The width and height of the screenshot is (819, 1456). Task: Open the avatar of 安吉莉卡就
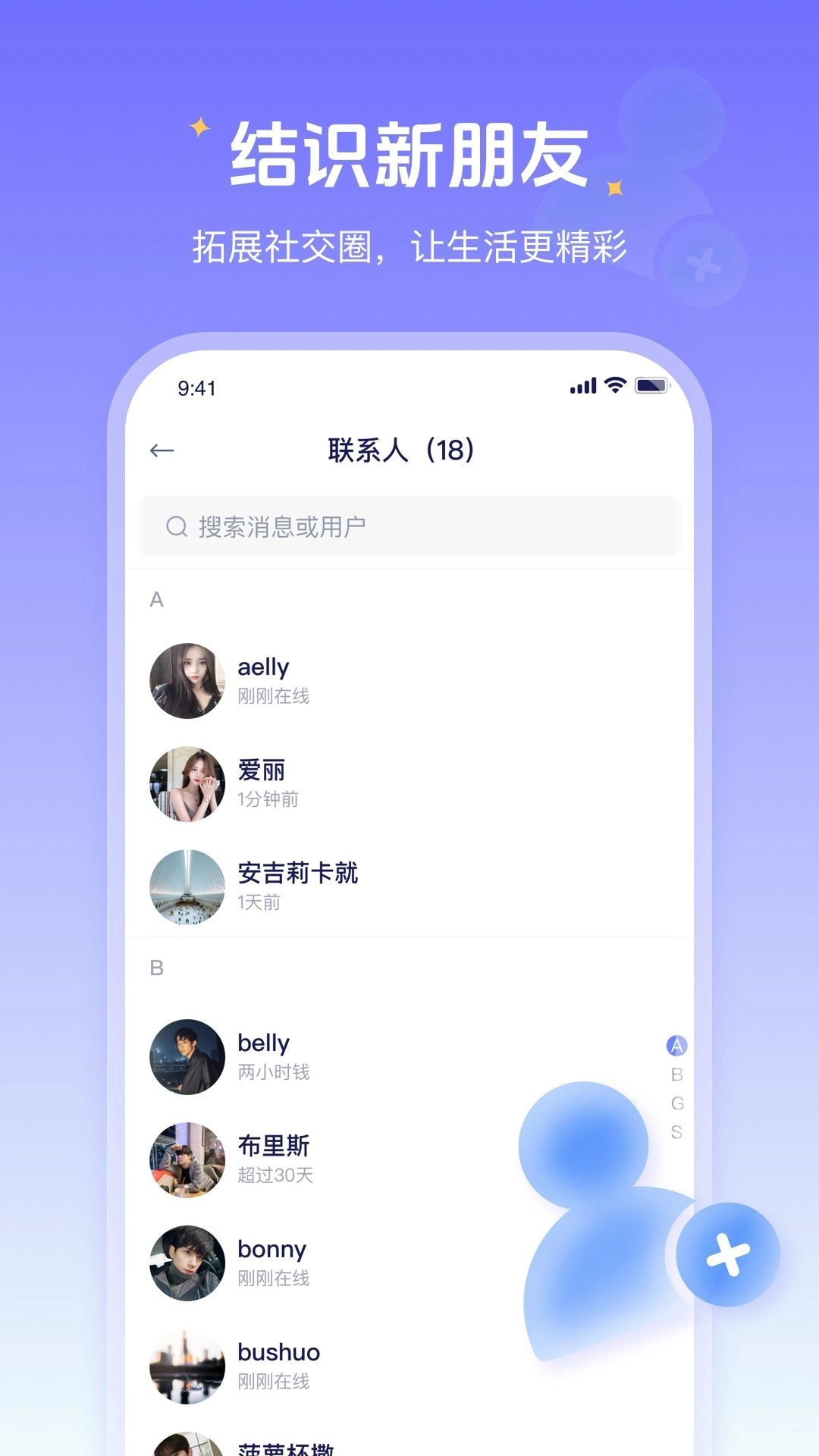[x=187, y=887]
